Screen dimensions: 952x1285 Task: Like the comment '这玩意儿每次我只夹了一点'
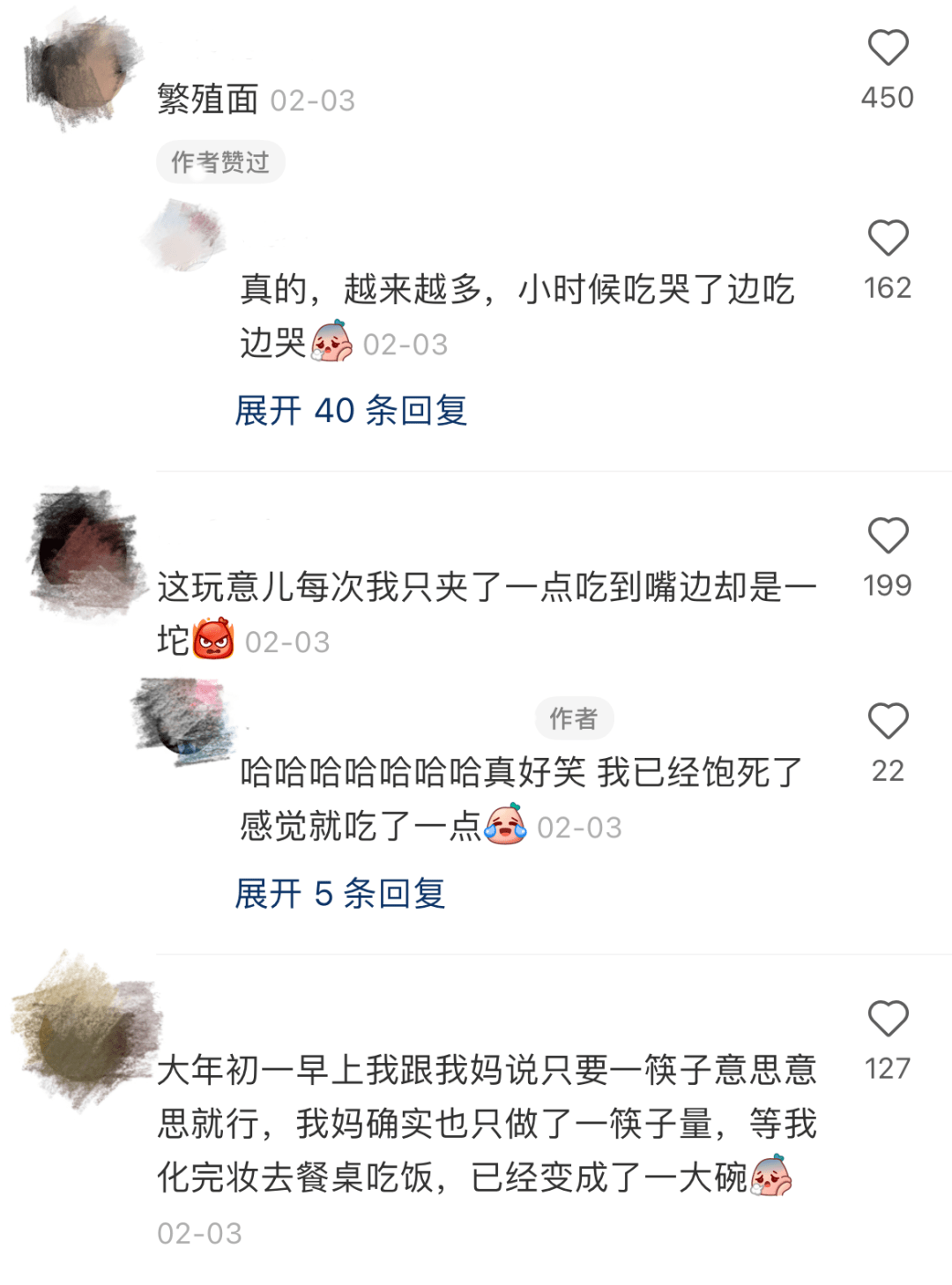click(888, 536)
